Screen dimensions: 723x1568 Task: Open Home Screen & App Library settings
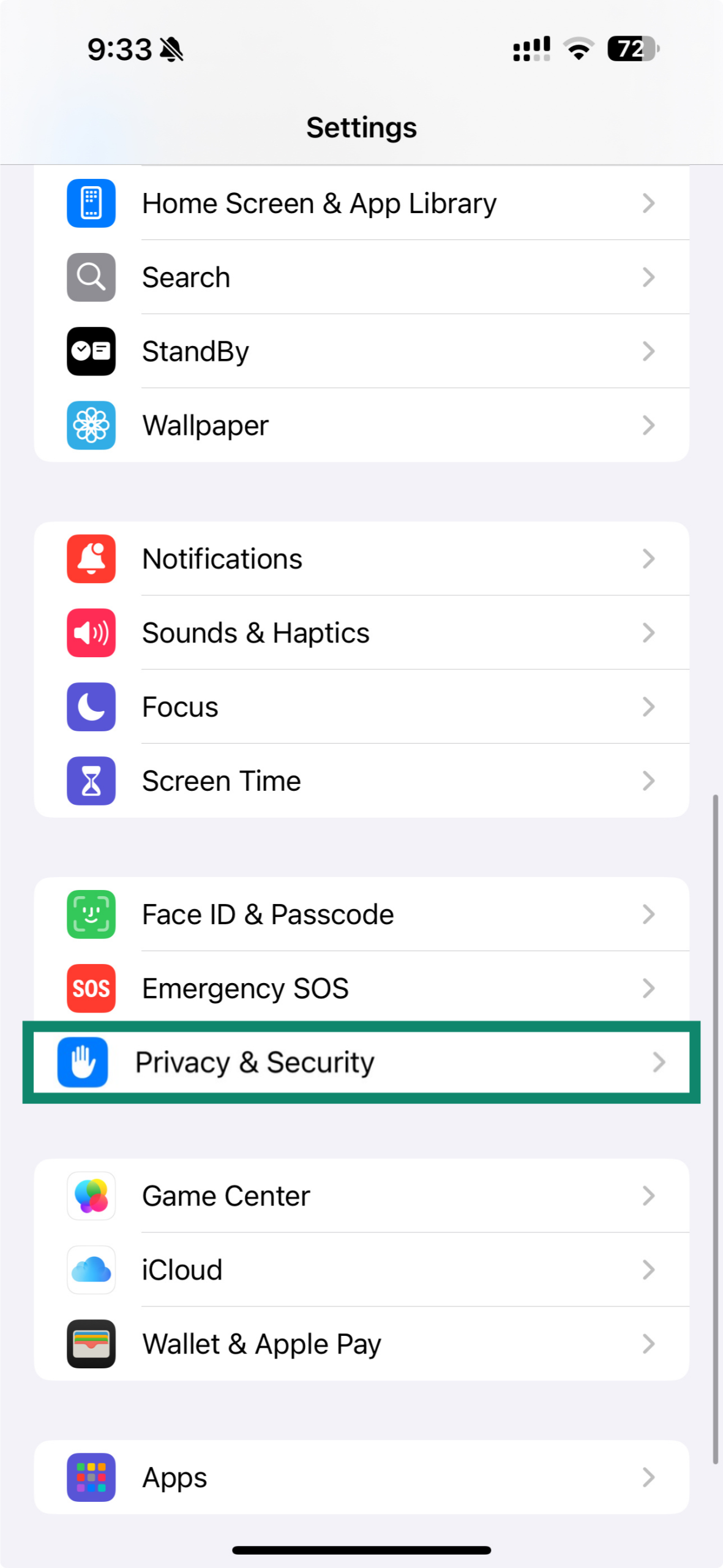tap(361, 203)
